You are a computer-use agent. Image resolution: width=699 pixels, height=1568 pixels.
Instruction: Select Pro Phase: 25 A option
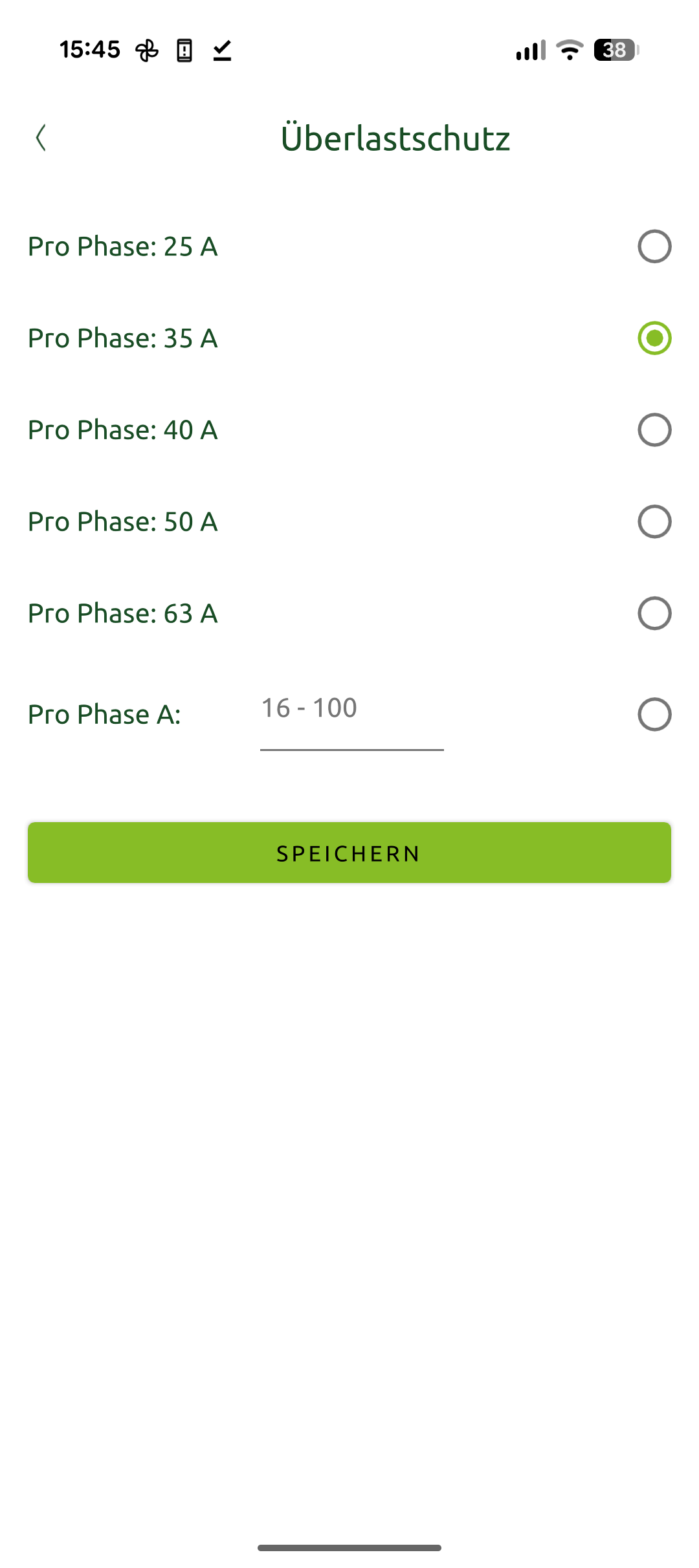pyautogui.click(x=654, y=246)
